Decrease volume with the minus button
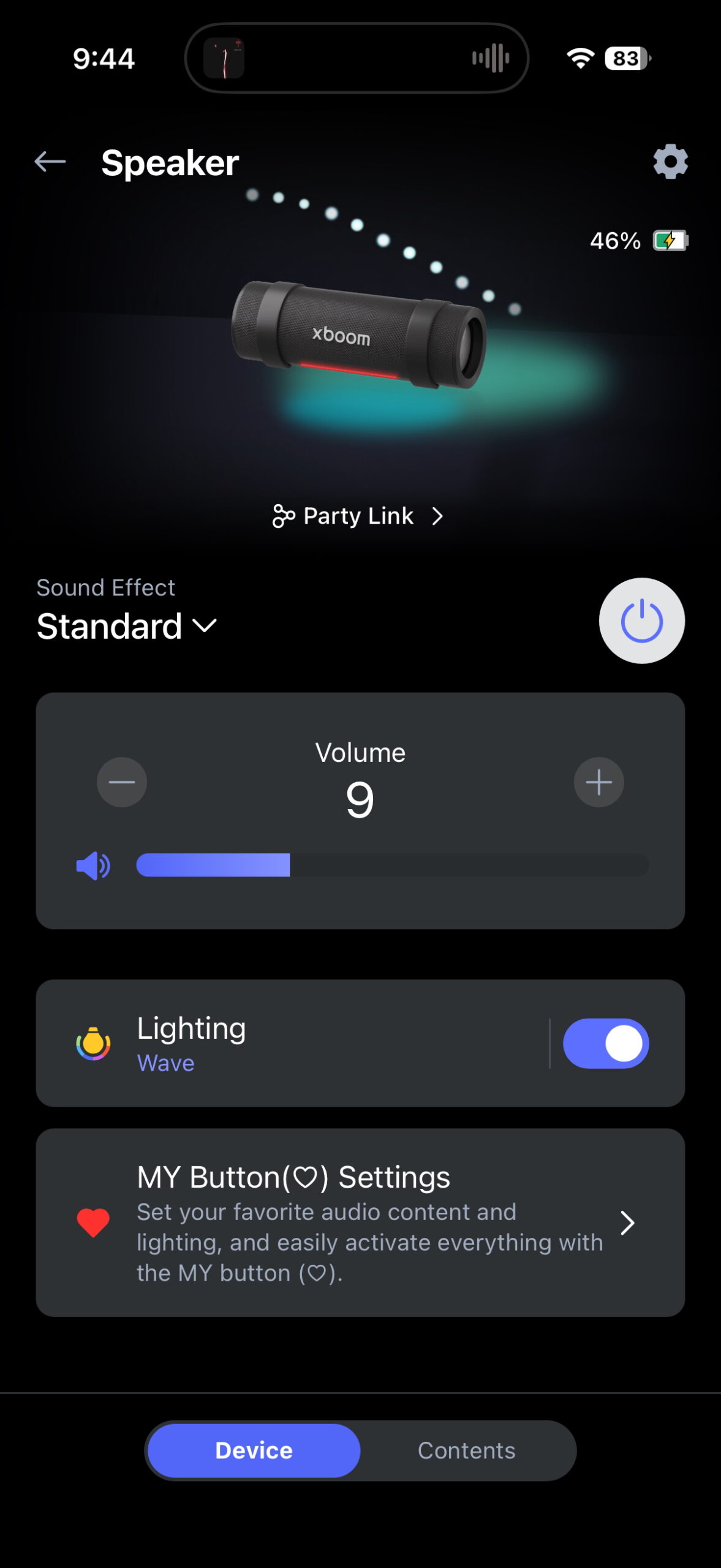 pyautogui.click(x=121, y=782)
